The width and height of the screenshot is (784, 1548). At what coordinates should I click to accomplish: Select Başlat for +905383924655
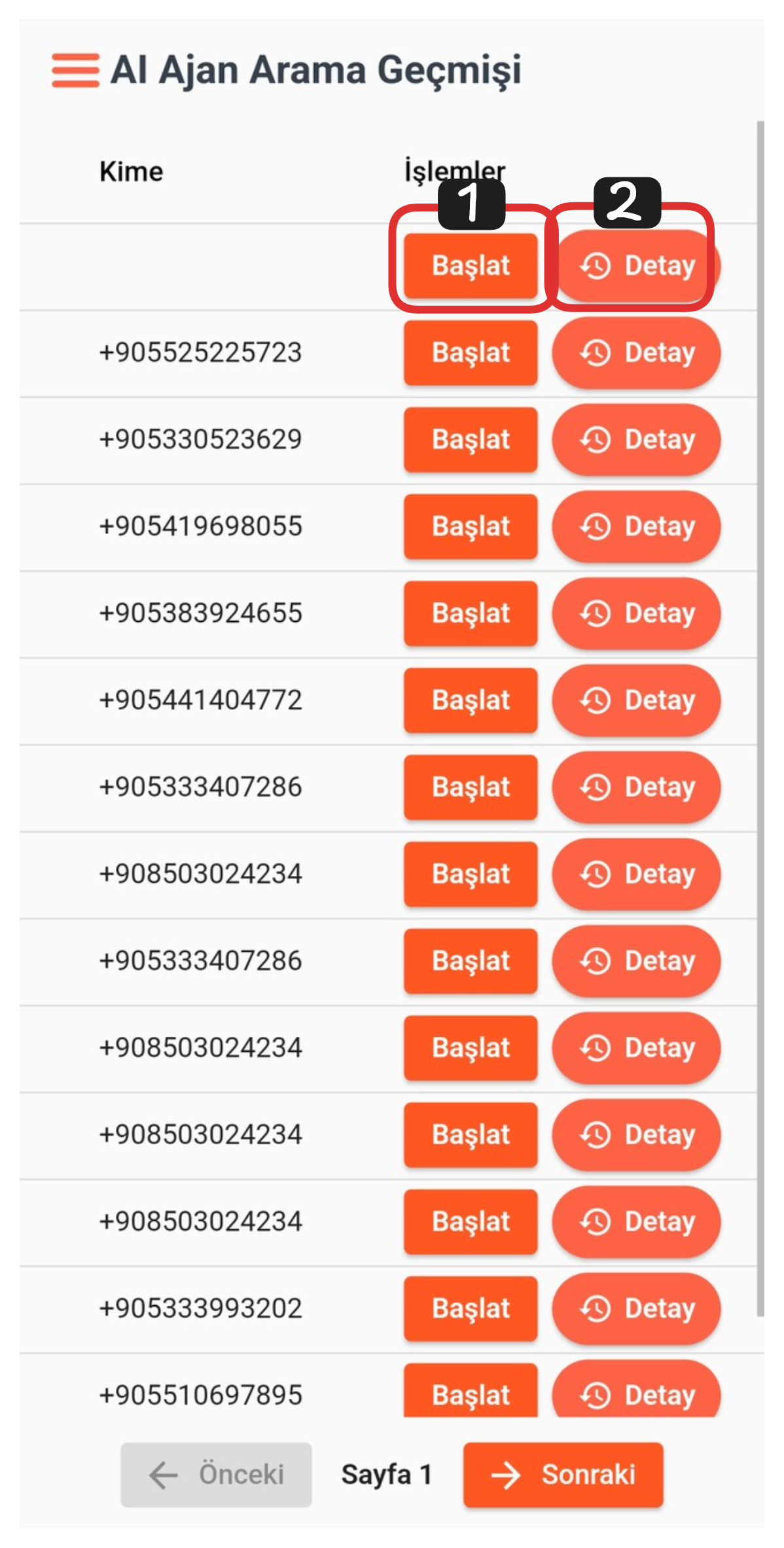tap(471, 613)
